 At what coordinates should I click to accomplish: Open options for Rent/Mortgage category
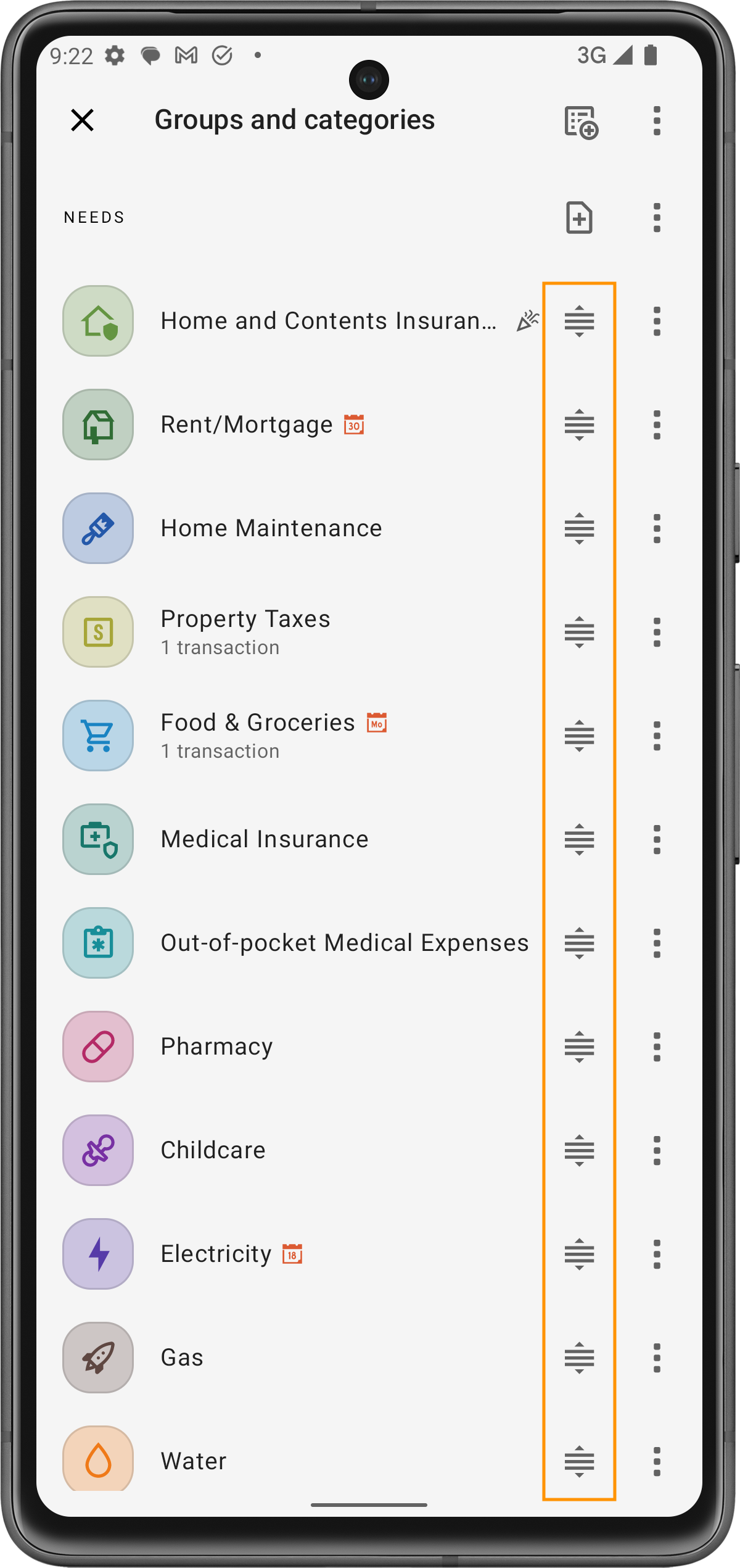(657, 425)
